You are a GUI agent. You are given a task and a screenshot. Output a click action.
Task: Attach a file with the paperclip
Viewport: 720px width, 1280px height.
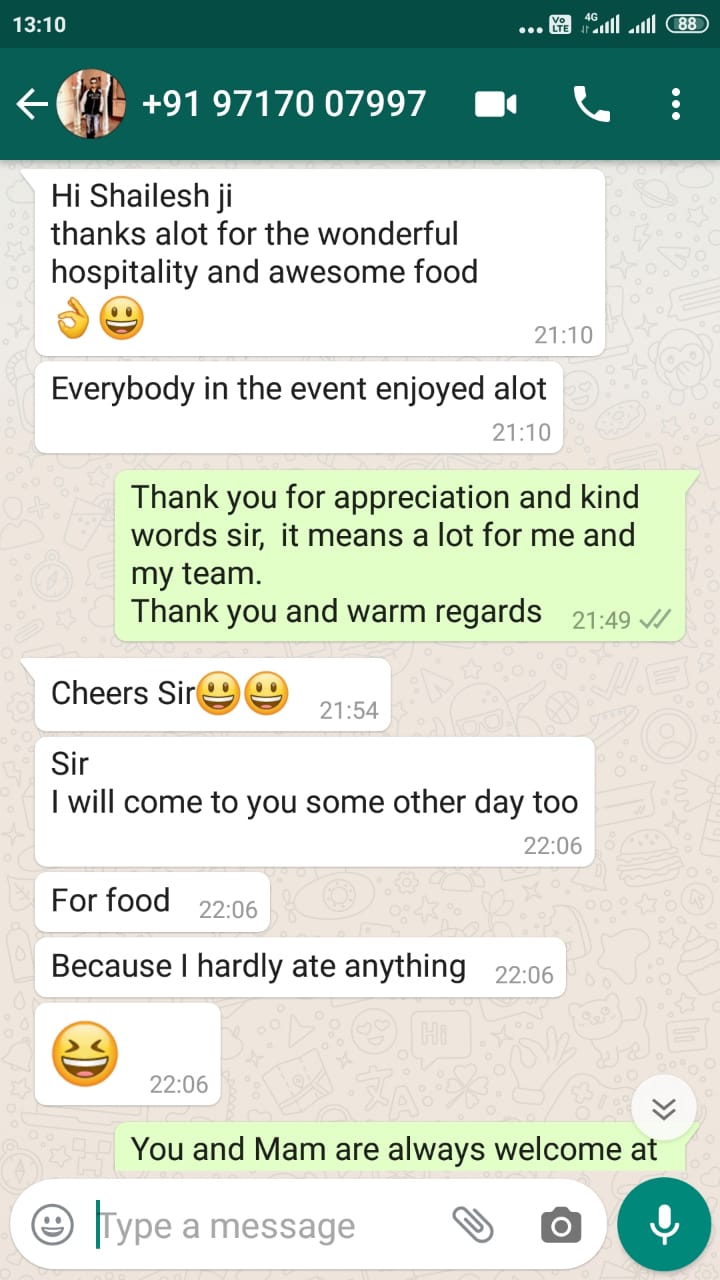(x=473, y=1224)
